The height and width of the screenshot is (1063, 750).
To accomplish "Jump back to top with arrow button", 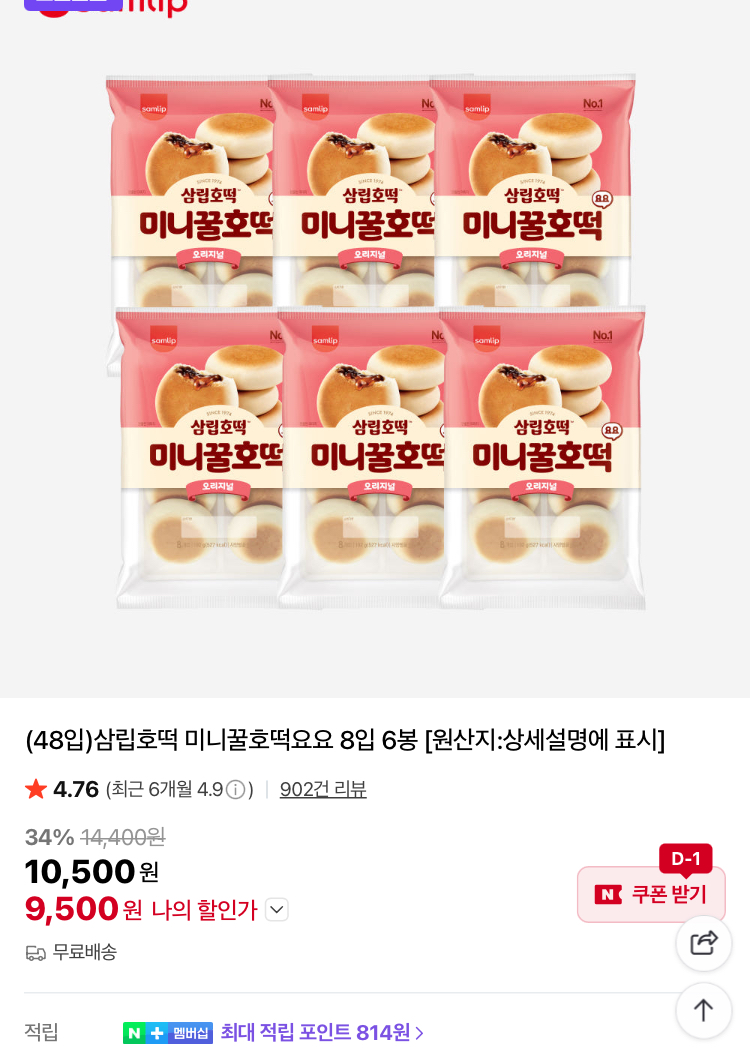I will tap(704, 1010).
